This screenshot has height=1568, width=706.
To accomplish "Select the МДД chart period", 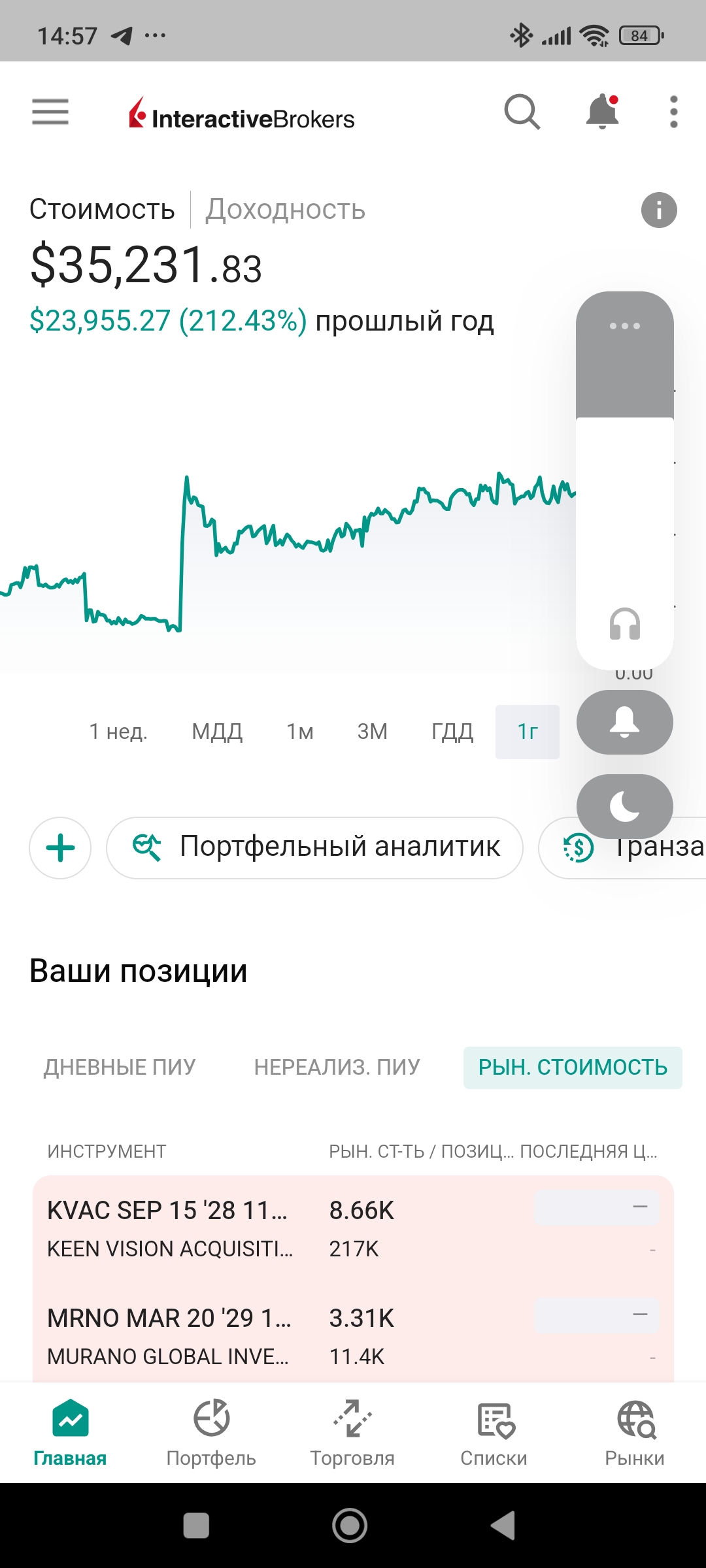I will (217, 732).
